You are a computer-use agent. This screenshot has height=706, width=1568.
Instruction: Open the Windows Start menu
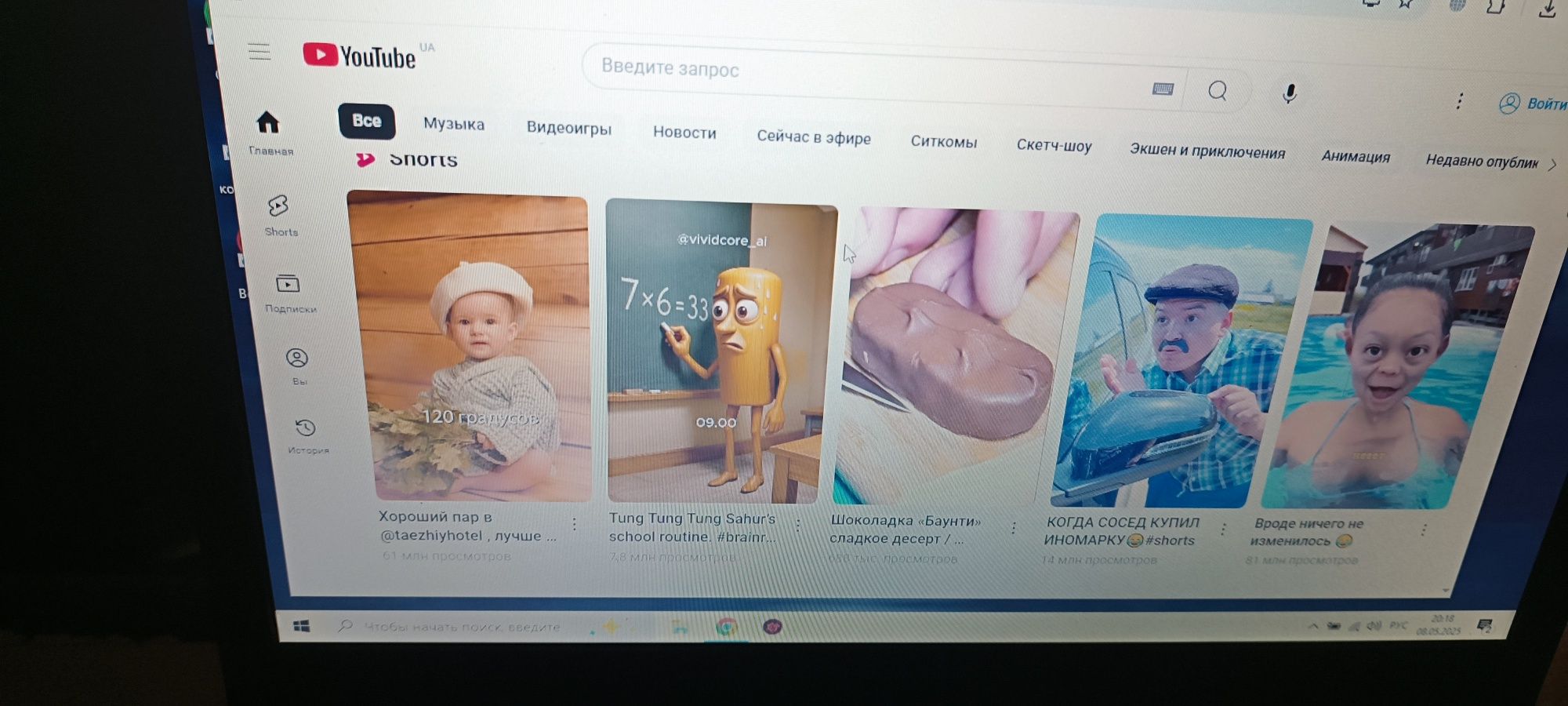(x=301, y=625)
